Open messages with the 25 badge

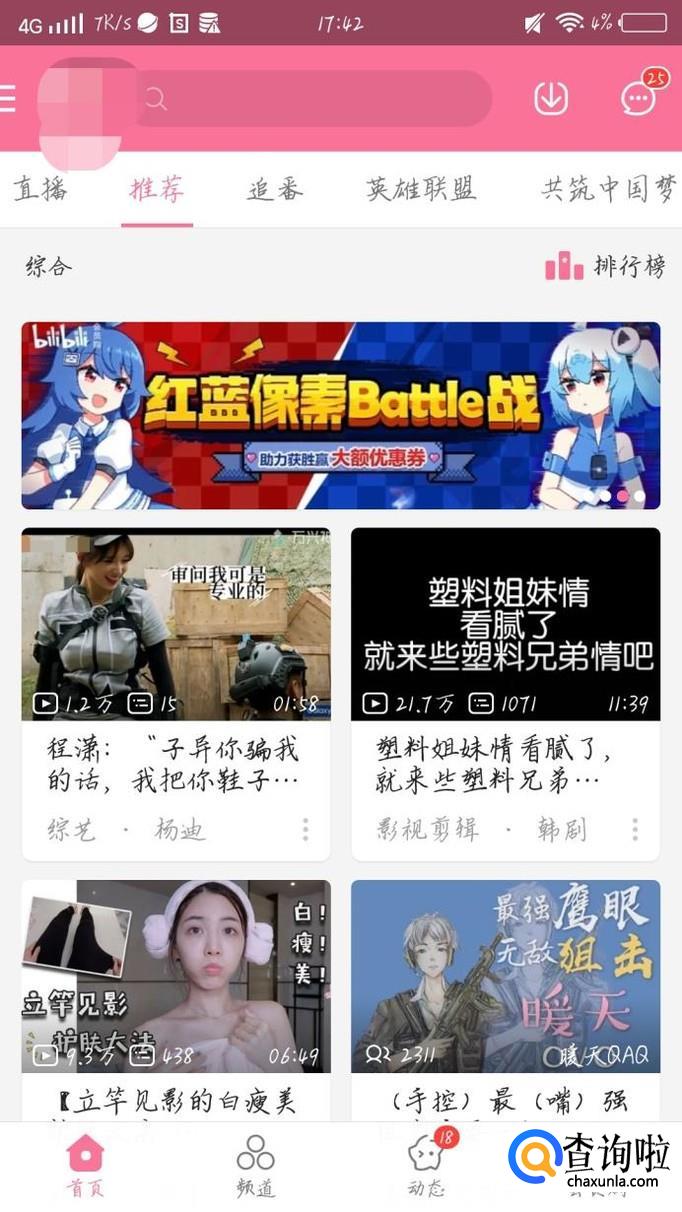tap(638, 97)
